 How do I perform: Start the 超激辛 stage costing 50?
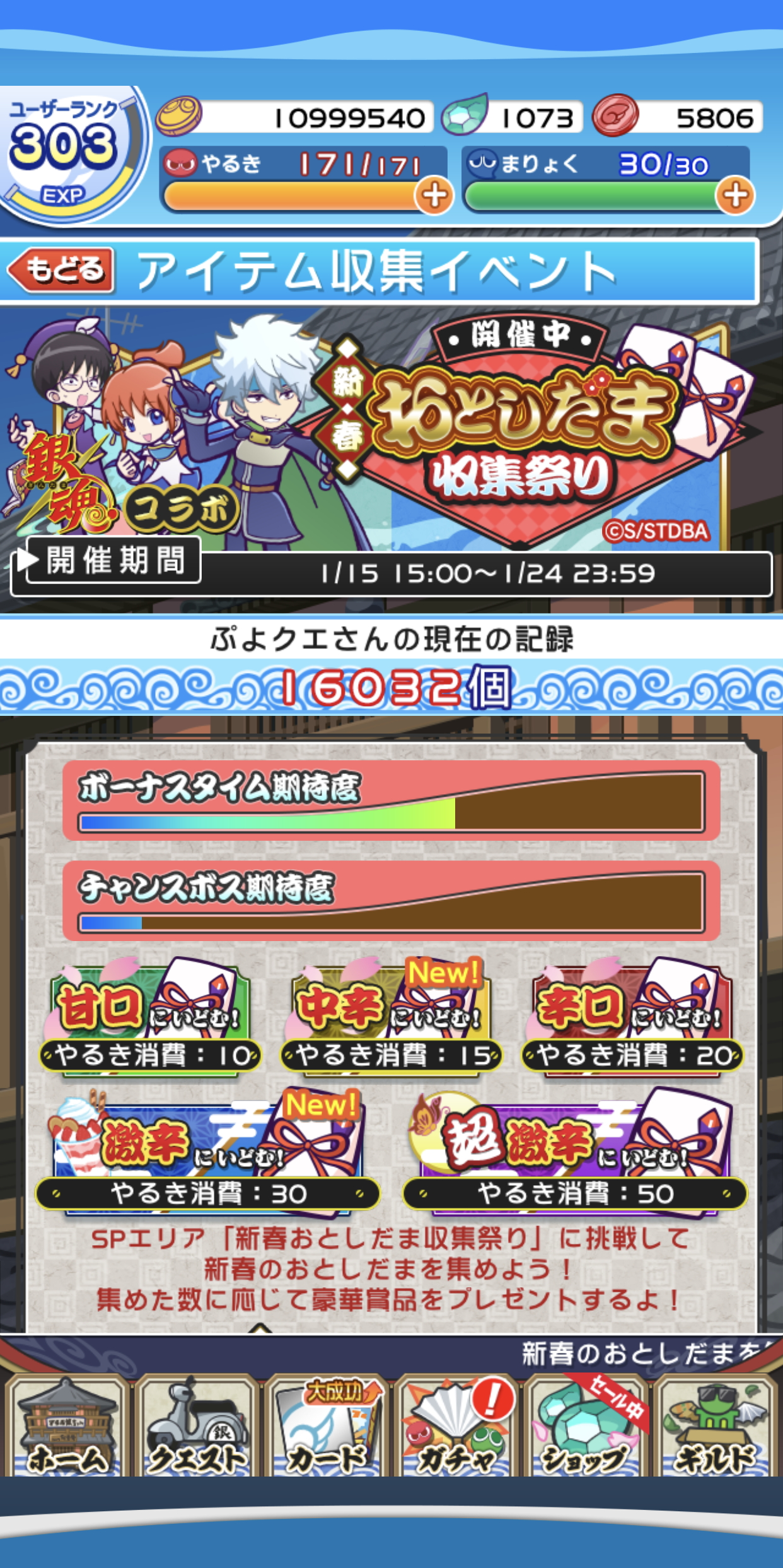(x=575, y=1156)
